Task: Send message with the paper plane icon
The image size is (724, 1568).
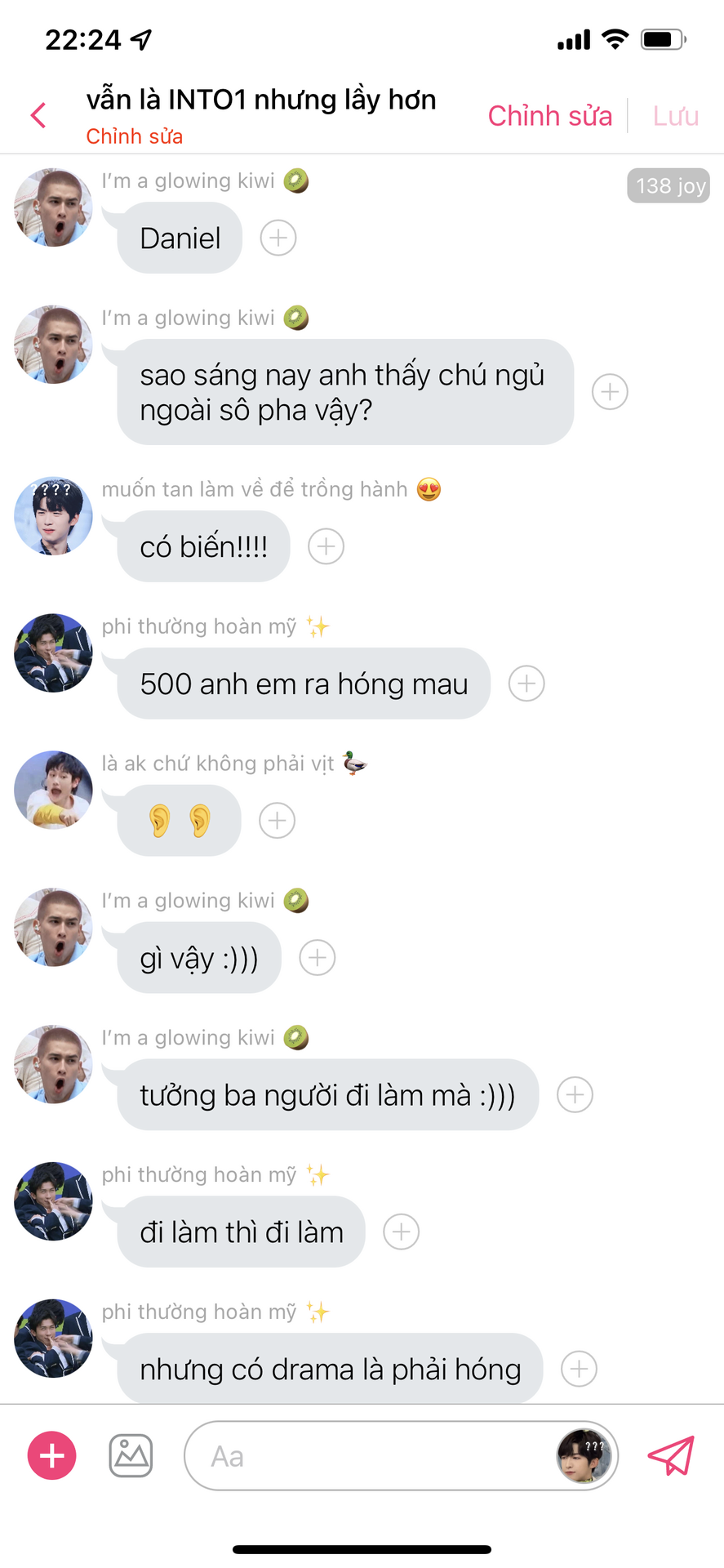Action: coord(671,1456)
